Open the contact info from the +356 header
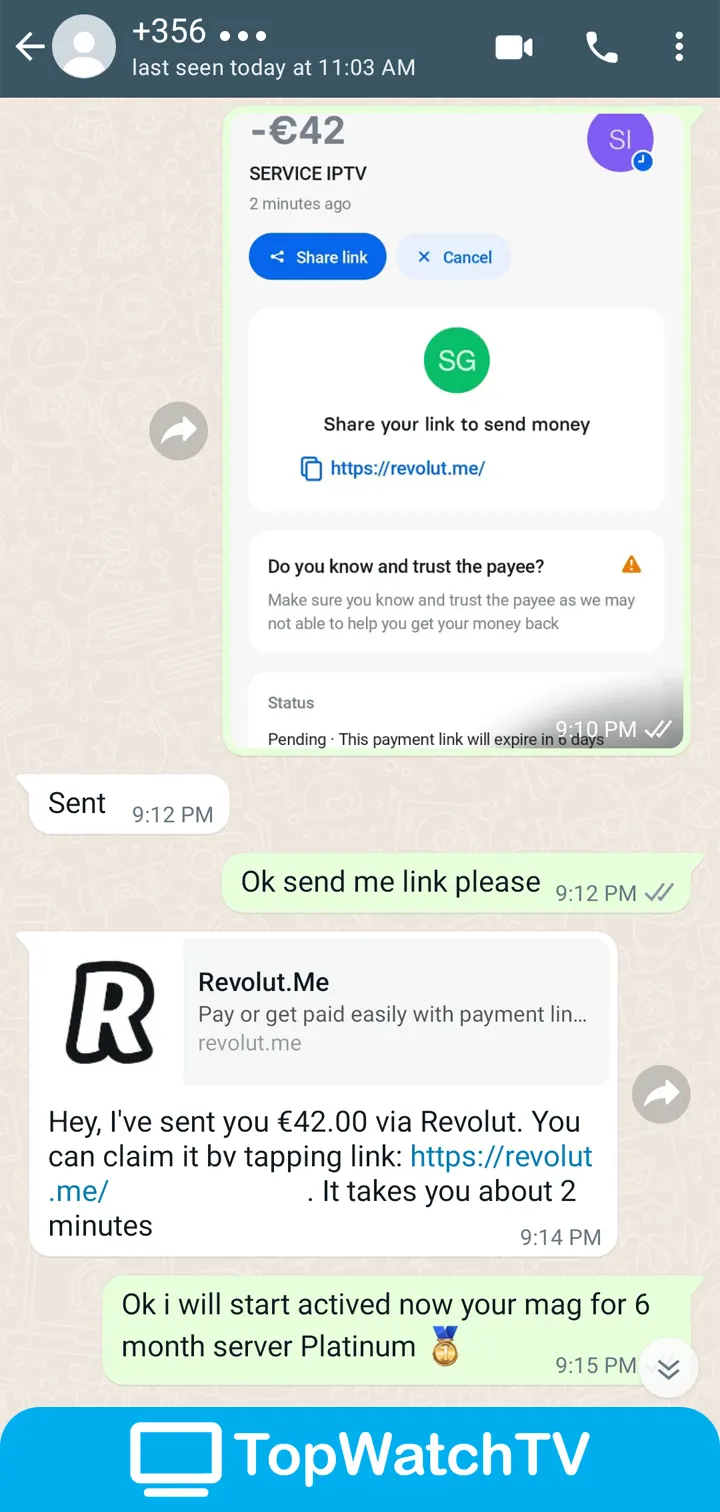 tap(270, 47)
